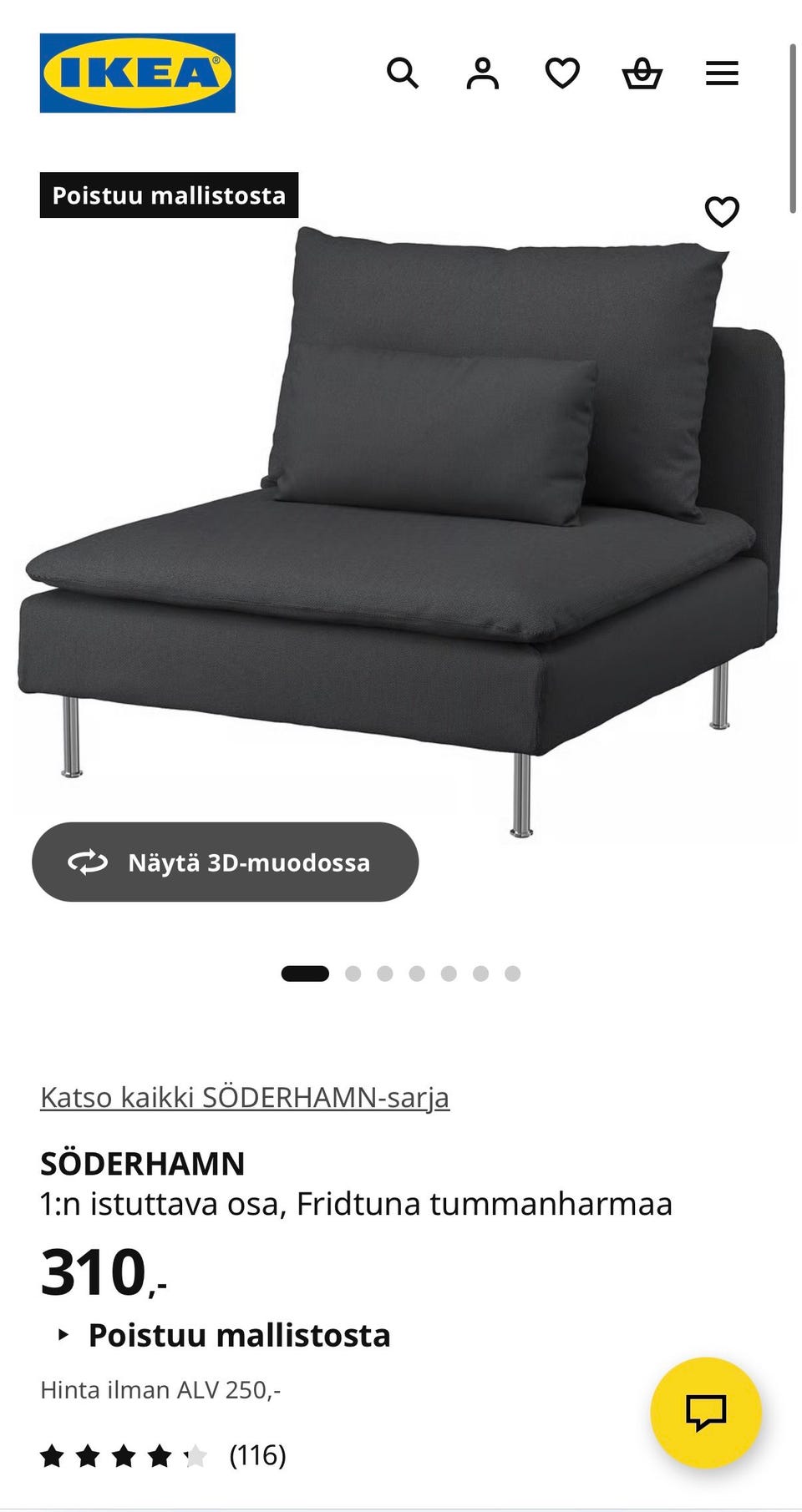Screen dimensions: 802x1512
Task: Select the filled first carousel dot
Action: tap(307, 973)
